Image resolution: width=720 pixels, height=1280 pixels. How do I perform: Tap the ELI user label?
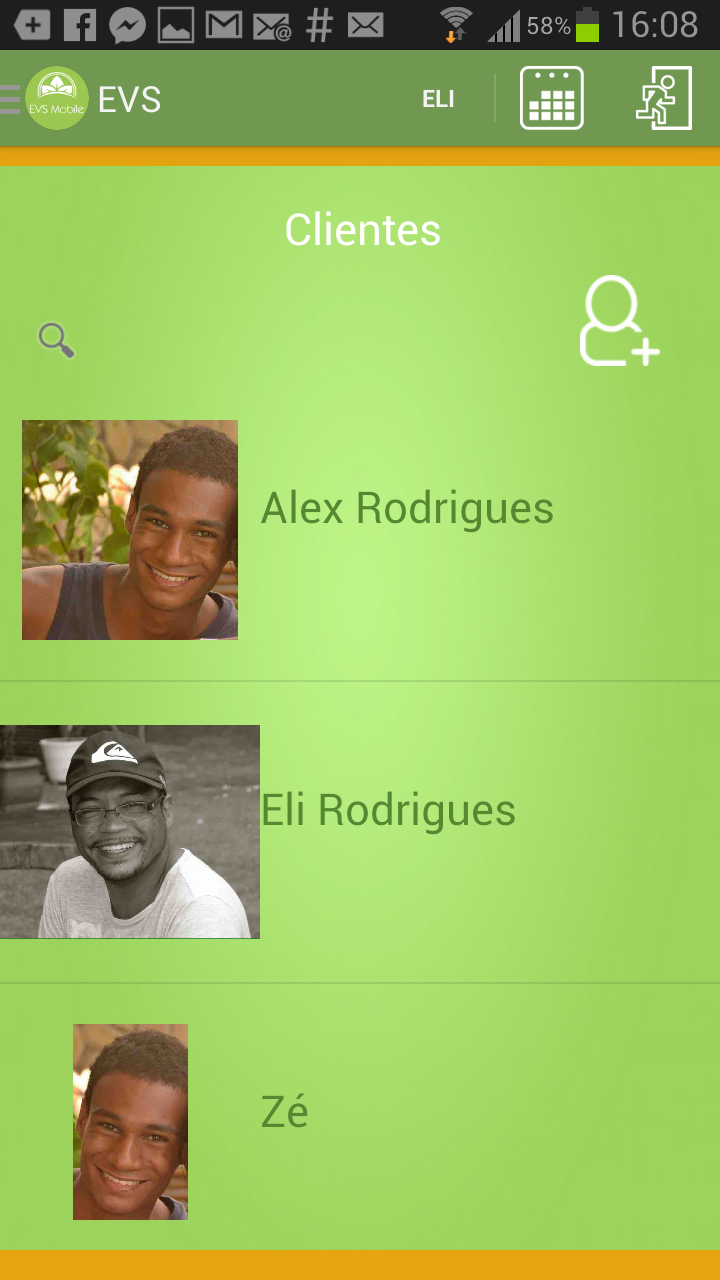[x=438, y=99]
